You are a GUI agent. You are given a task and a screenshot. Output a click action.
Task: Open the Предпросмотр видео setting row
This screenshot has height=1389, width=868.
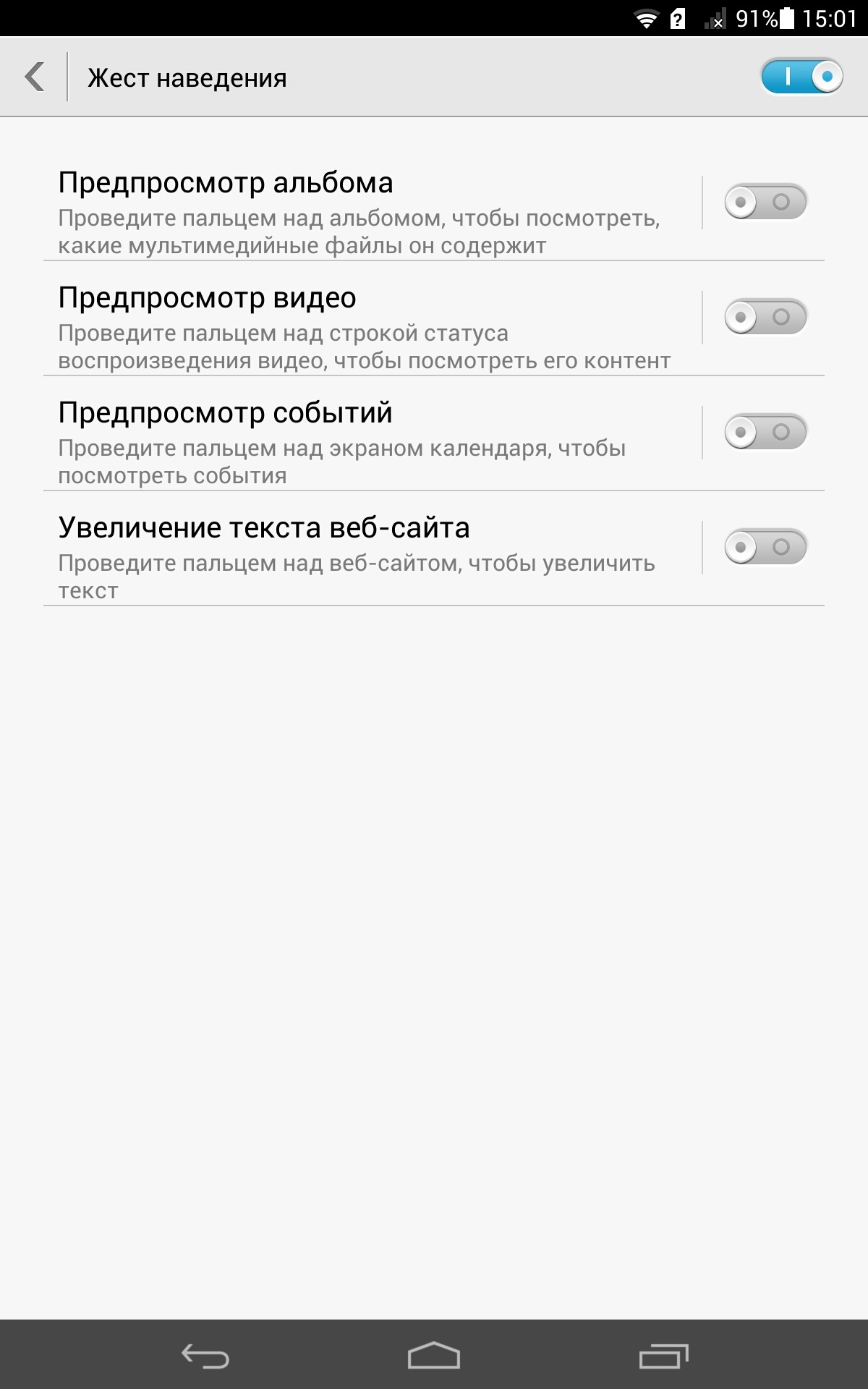(x=362, y=327)
